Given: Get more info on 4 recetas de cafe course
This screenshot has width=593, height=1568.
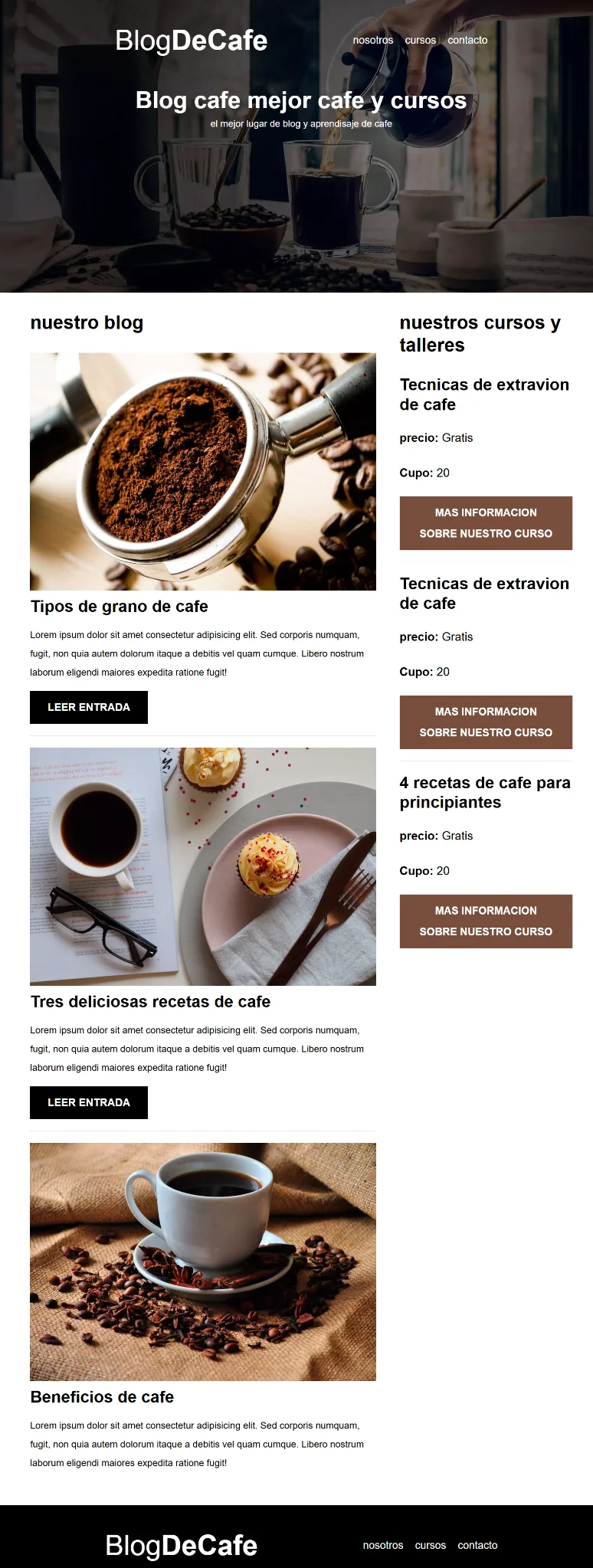Looking at the screenshot, I should pyautogui.click(x=486, y=921).
